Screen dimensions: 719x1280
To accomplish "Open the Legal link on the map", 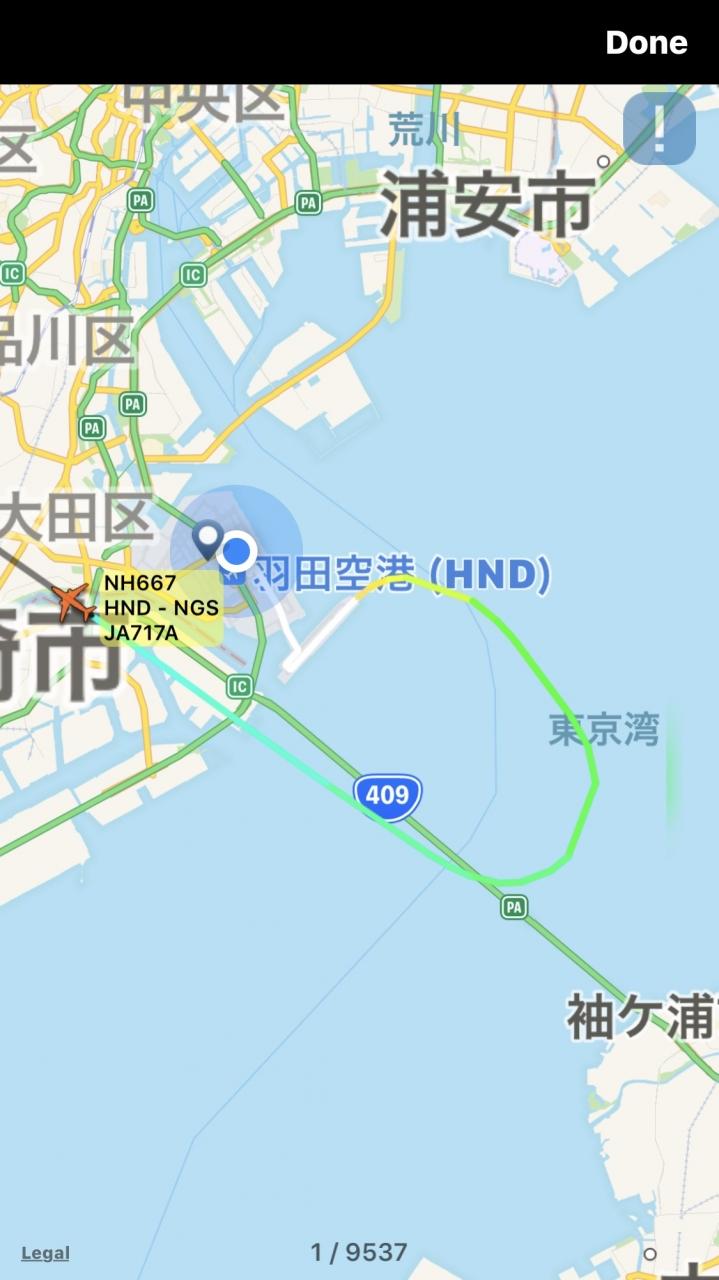I will coord(45,1253).
